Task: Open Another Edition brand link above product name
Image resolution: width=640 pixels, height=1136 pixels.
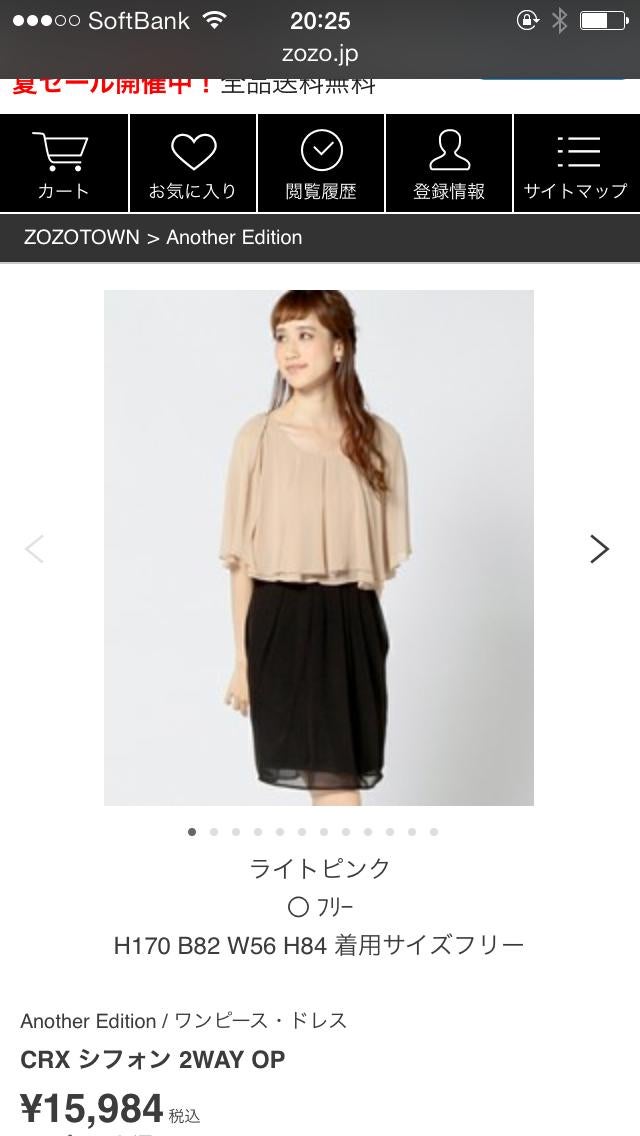Action: pos(88,1021)
